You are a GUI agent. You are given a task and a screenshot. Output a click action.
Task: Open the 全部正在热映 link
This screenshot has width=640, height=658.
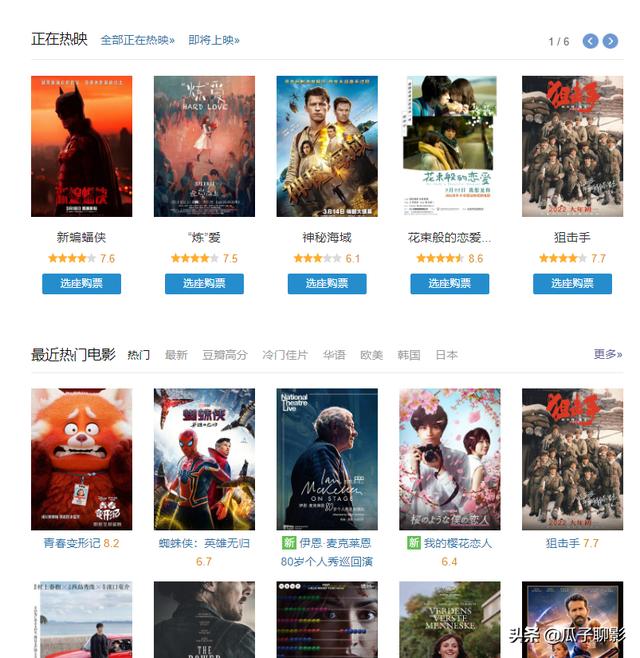[x=137, y=40]
